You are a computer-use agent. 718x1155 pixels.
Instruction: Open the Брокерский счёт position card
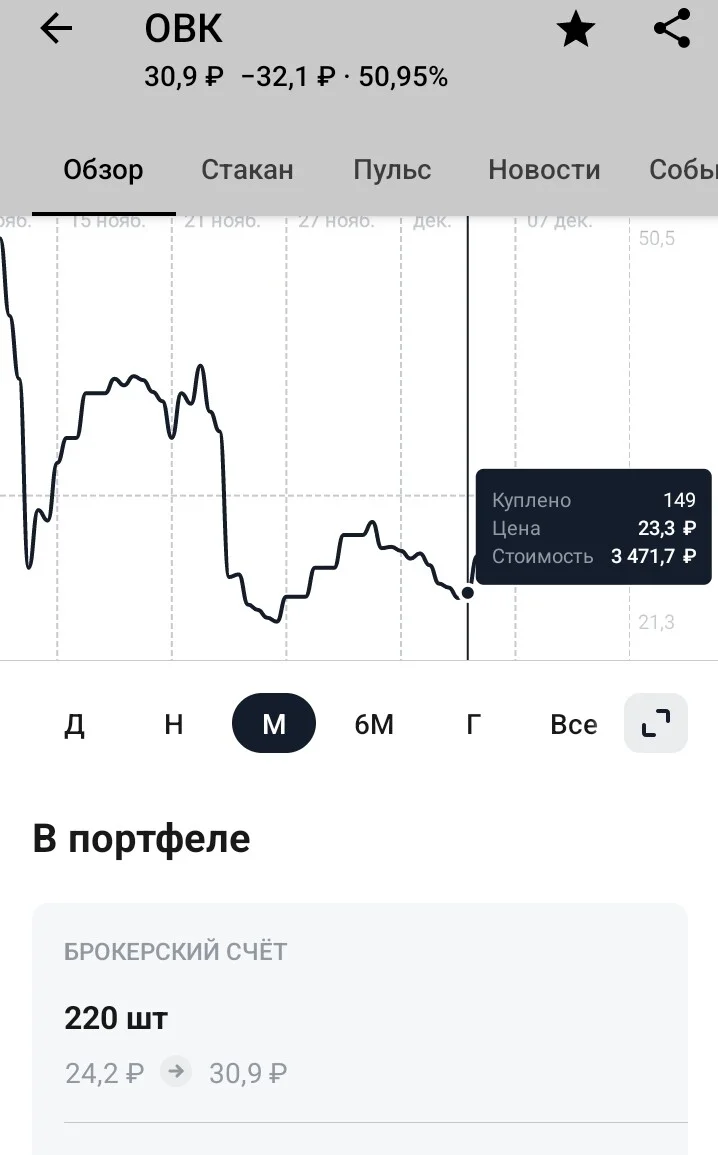(x=359, y=1028)
